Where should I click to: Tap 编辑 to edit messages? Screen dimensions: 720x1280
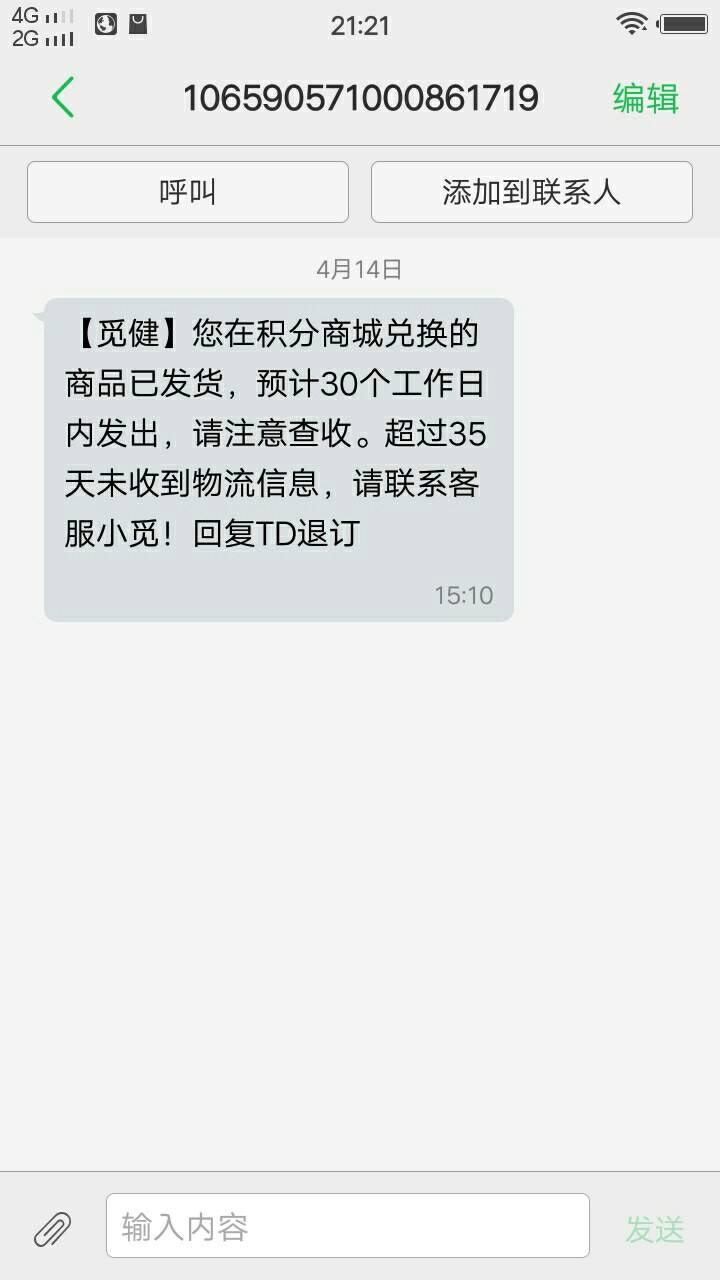click(x=644, y=98)
